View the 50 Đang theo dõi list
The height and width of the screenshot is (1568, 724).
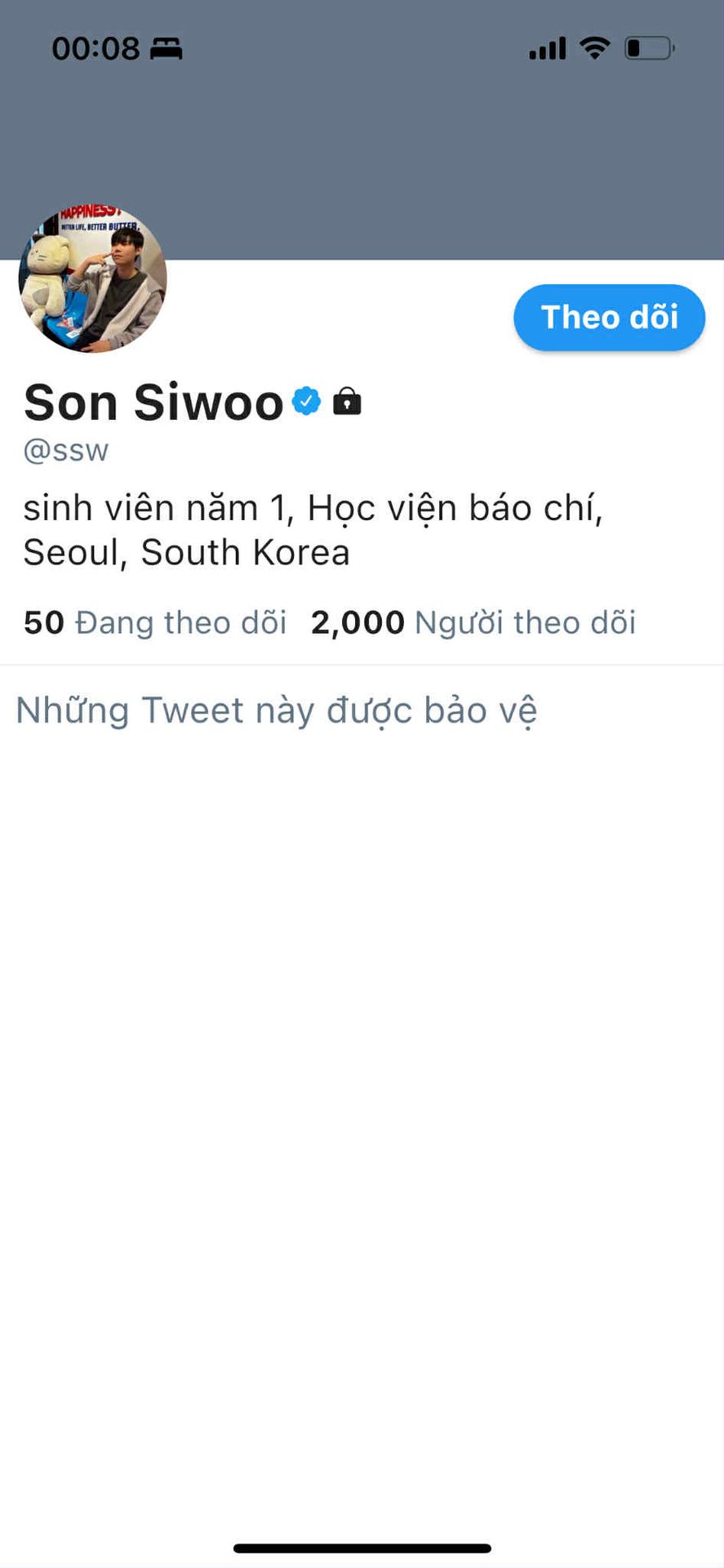(x=155, y=623)
